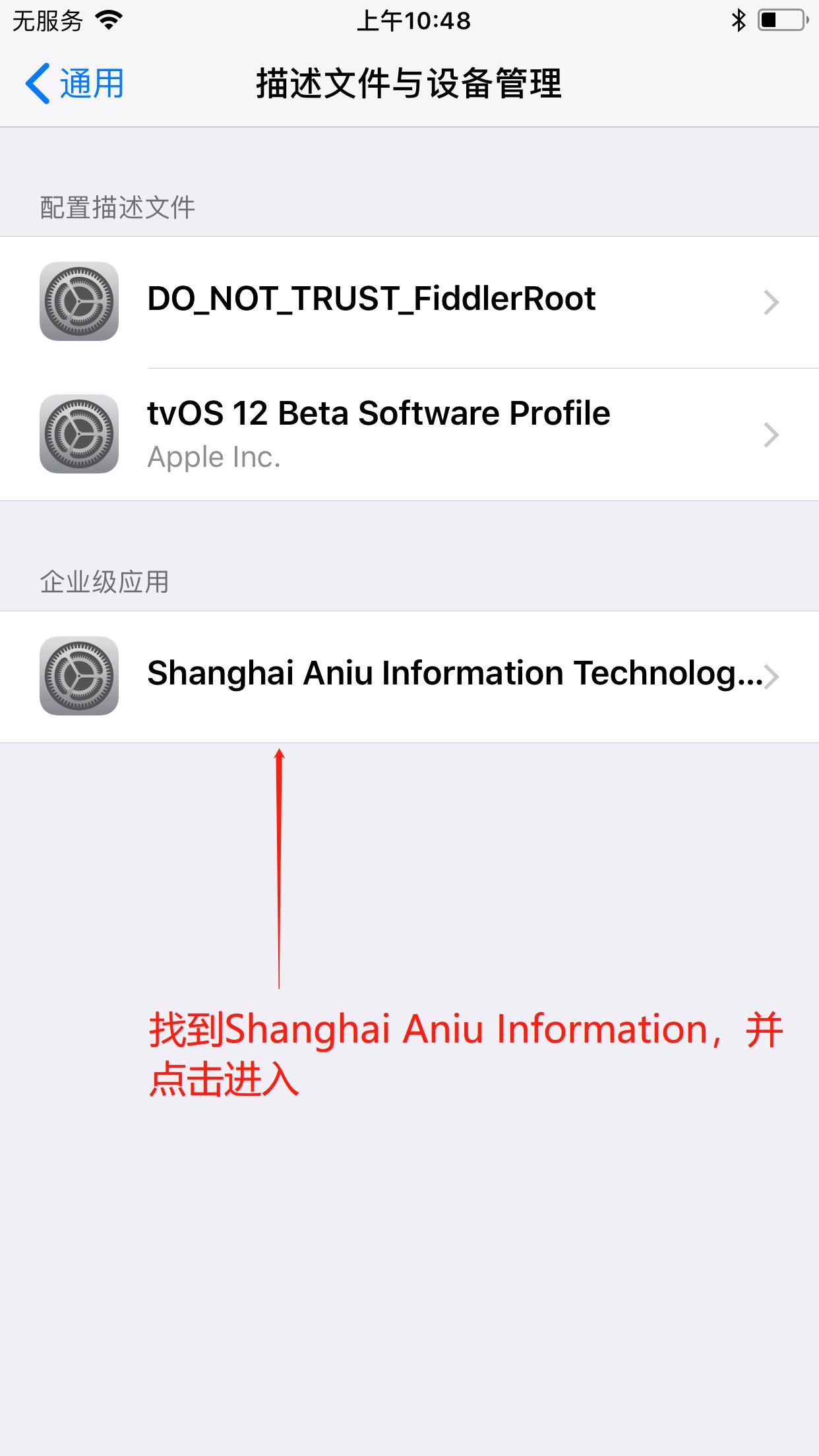Expand the DO_NOT_TRUST_FiddlerRoot profile details
The height and width of the screenshot is (1456, 819).
[772, 302]
